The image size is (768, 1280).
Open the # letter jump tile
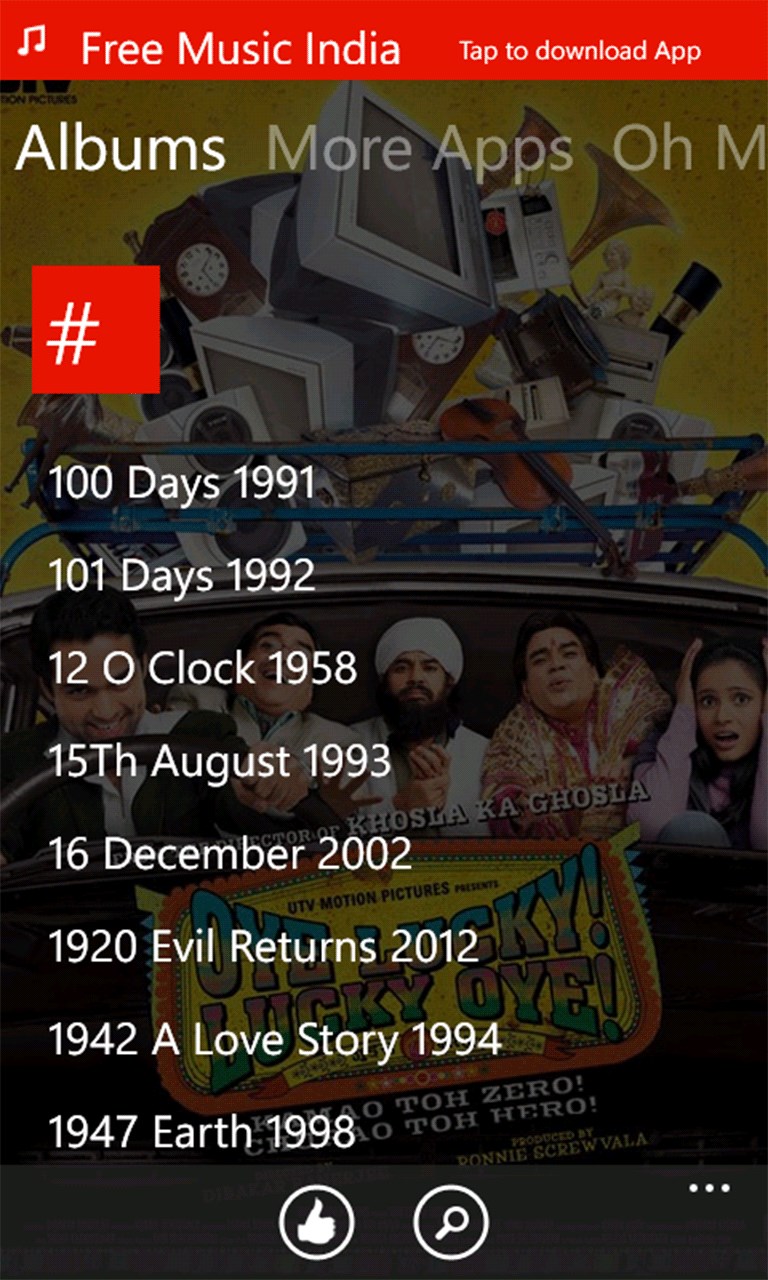pos(96,329)
